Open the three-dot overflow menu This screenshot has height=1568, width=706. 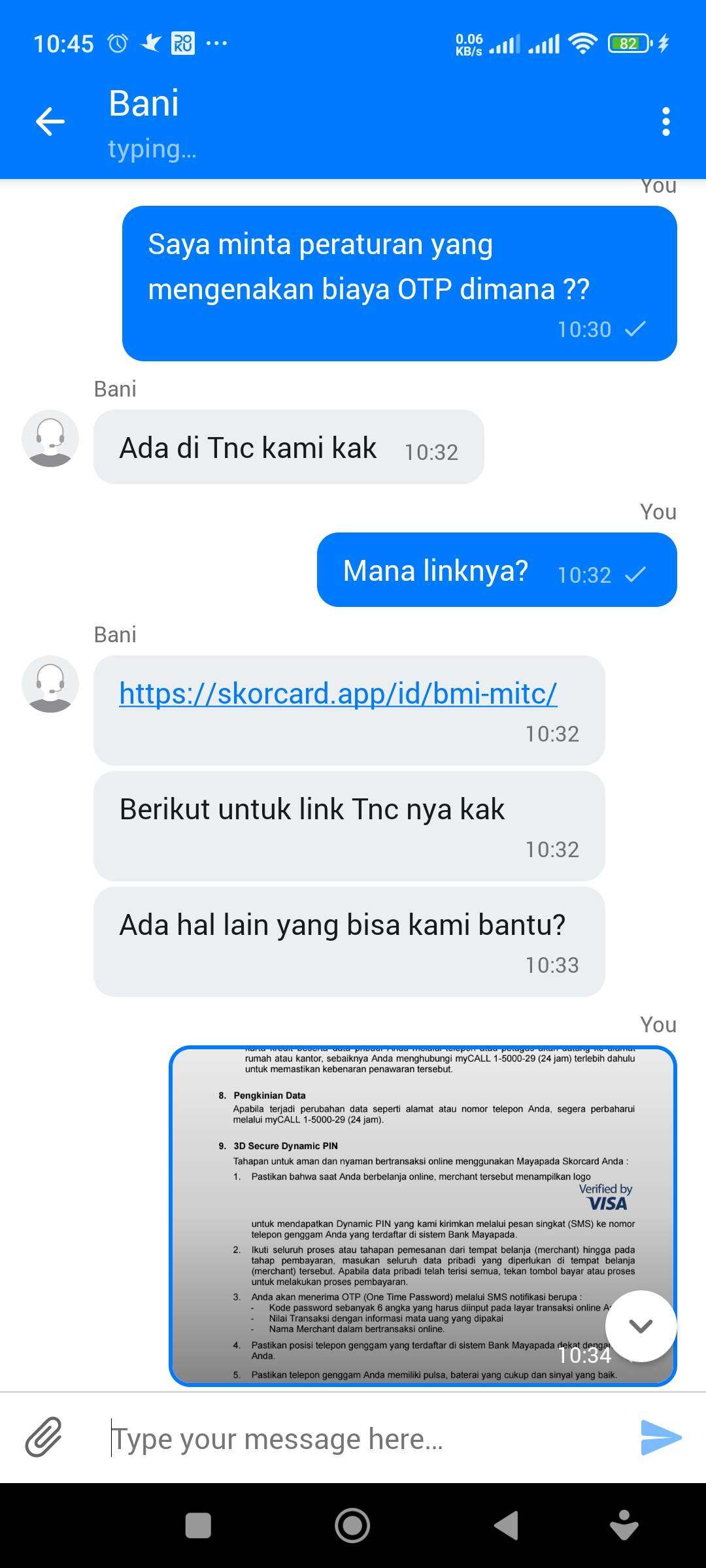click(665, 122)
